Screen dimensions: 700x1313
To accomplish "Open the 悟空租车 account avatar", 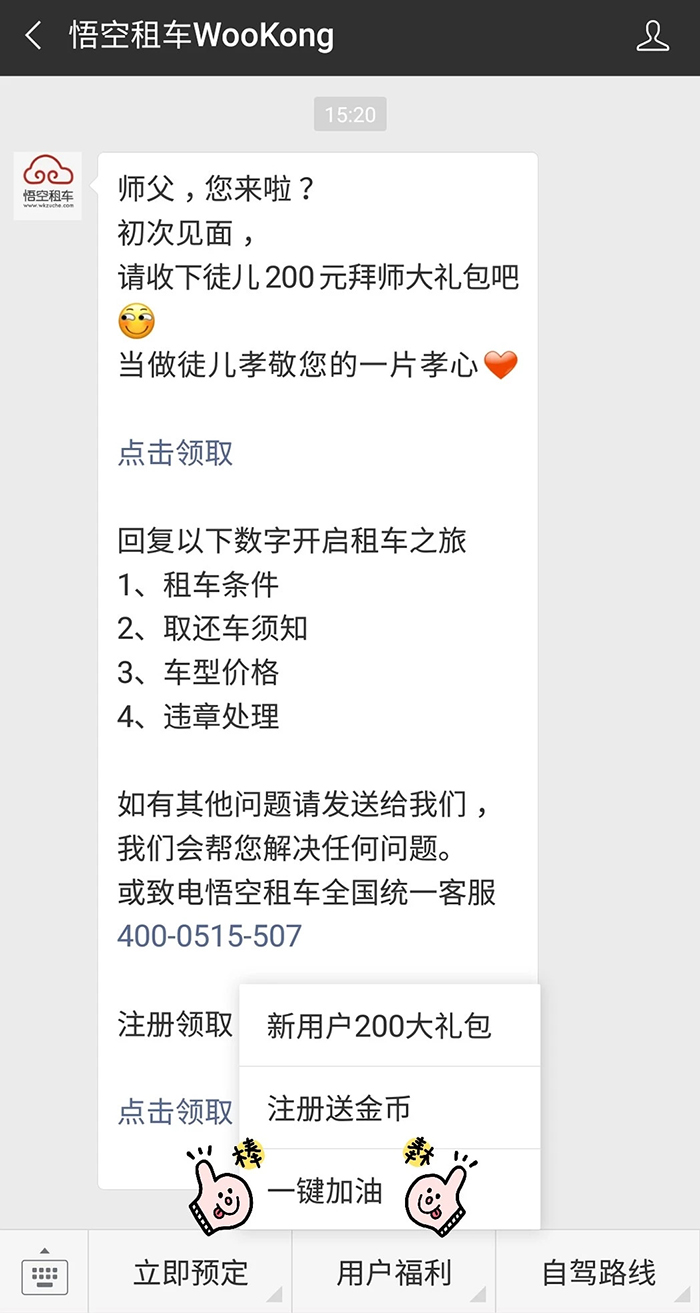I will 48,186.
